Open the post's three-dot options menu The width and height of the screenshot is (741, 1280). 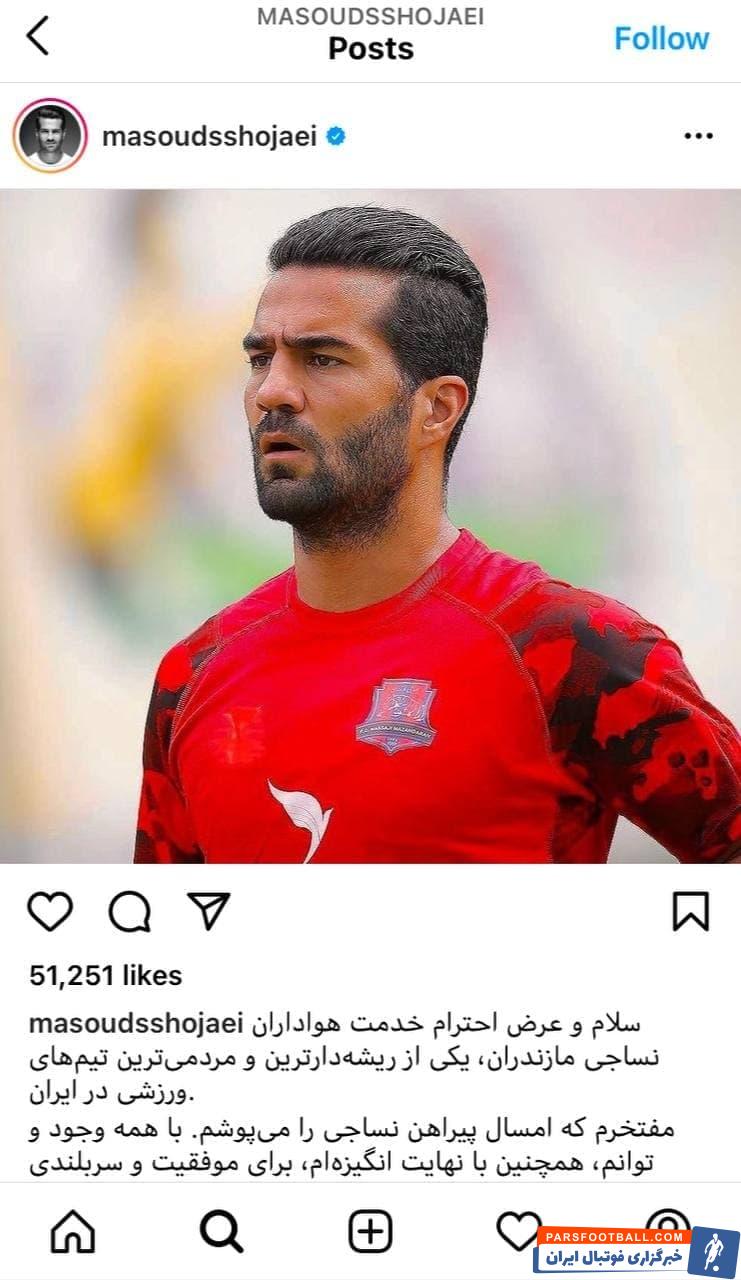click(x=698, y=137)
